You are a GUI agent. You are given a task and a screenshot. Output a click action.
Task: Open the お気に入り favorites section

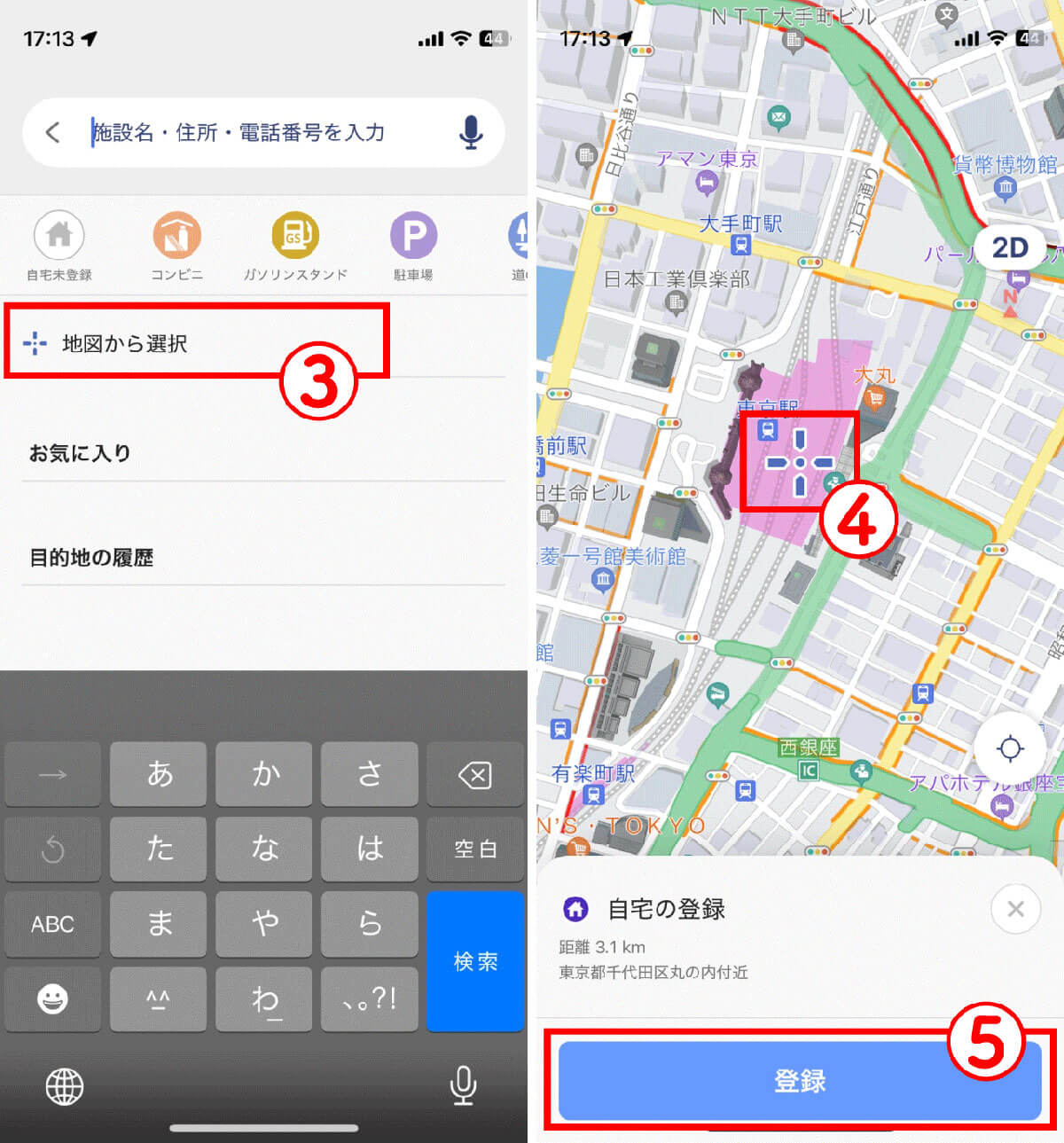(80, 453)
